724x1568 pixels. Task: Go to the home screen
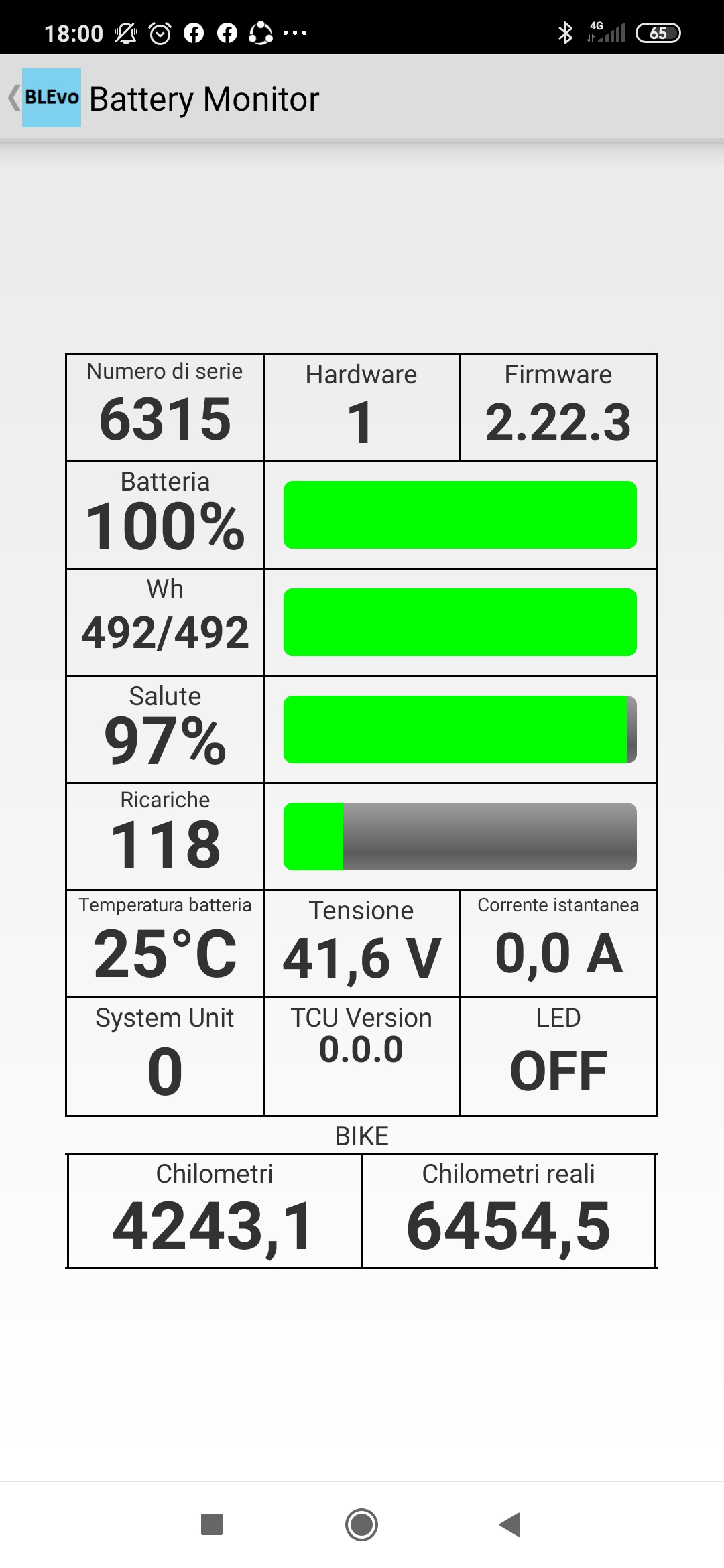(361, 1524)
